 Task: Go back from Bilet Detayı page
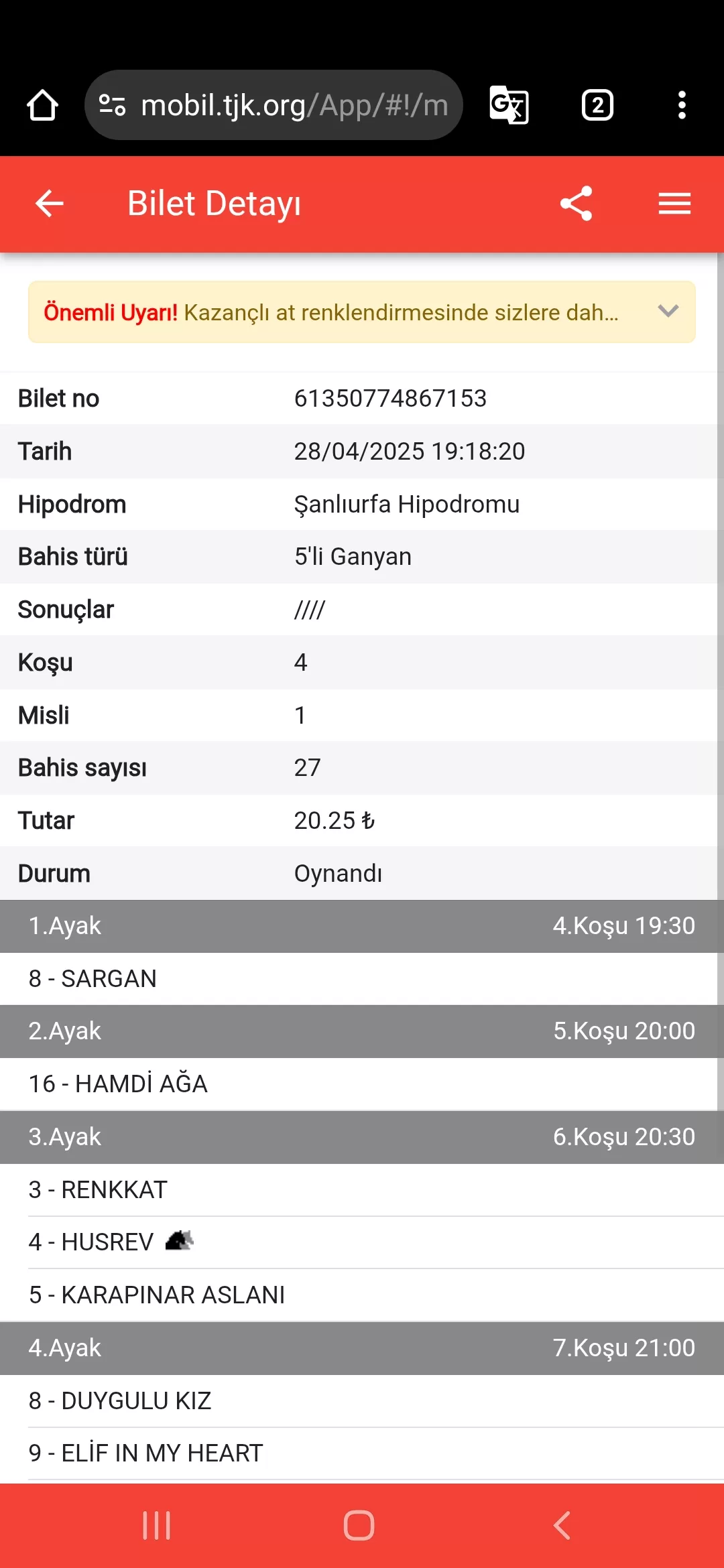click(49, 204)
